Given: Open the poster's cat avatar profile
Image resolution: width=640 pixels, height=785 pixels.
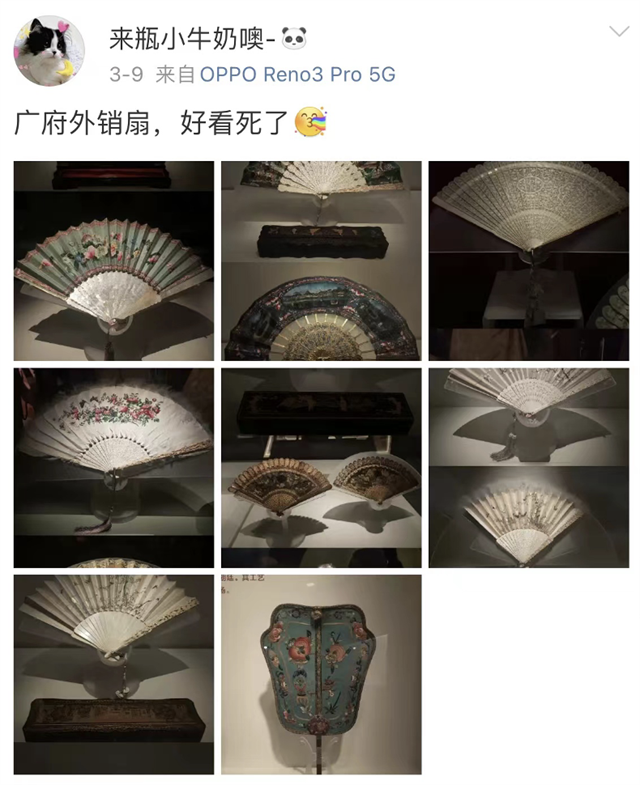Looking at the screenshot, I should click(x=42, y=50).
